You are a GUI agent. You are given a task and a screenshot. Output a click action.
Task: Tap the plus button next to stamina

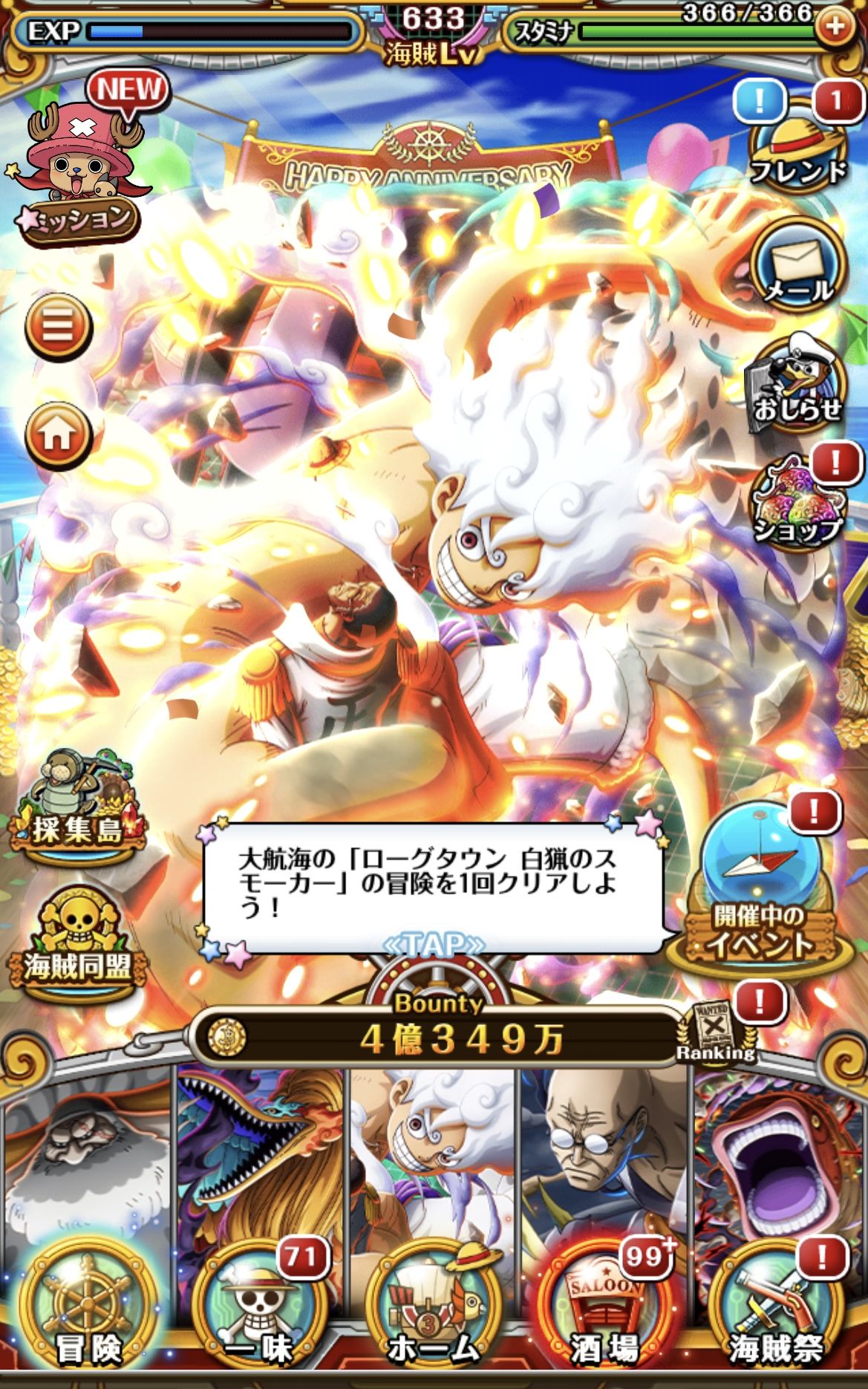[835, 27]
